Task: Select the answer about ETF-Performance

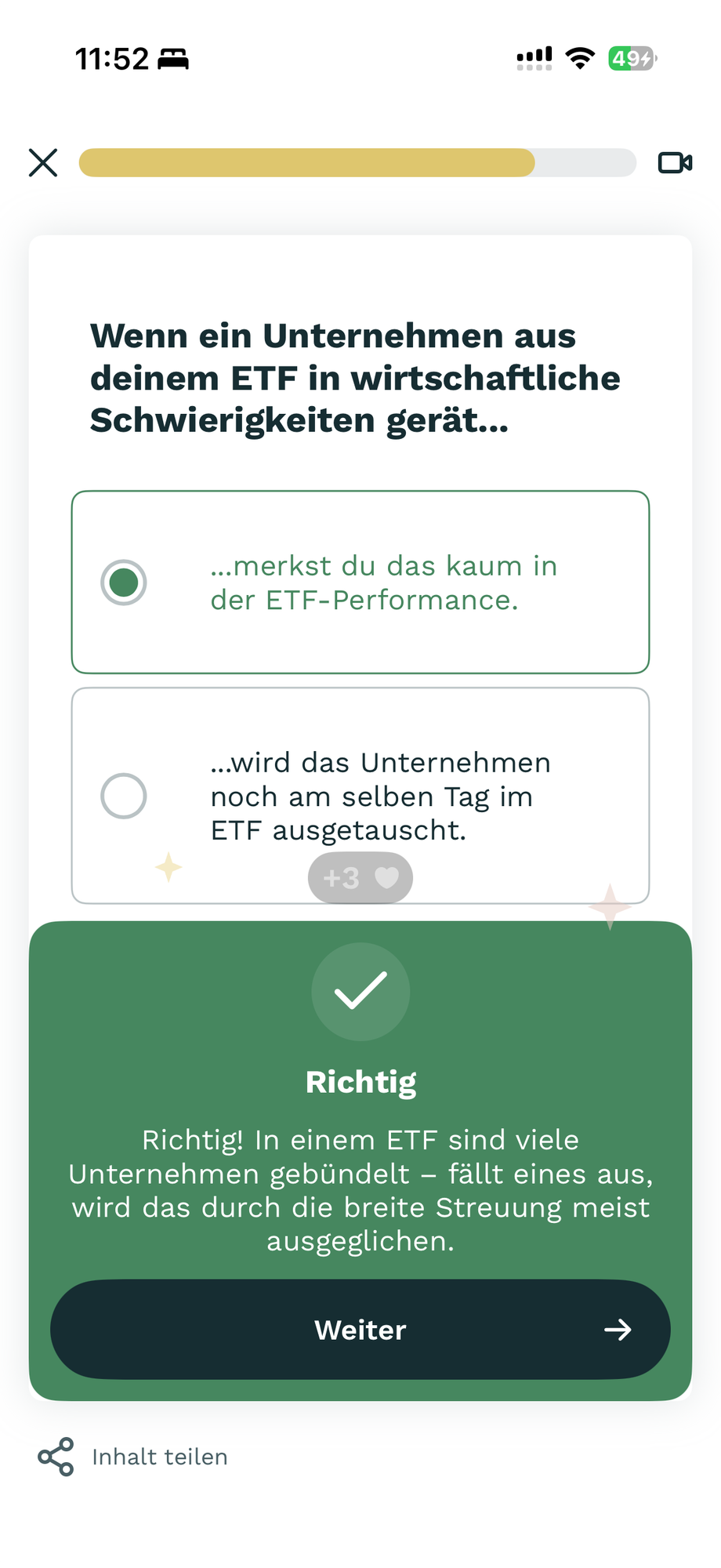Action: coord(360,582)
